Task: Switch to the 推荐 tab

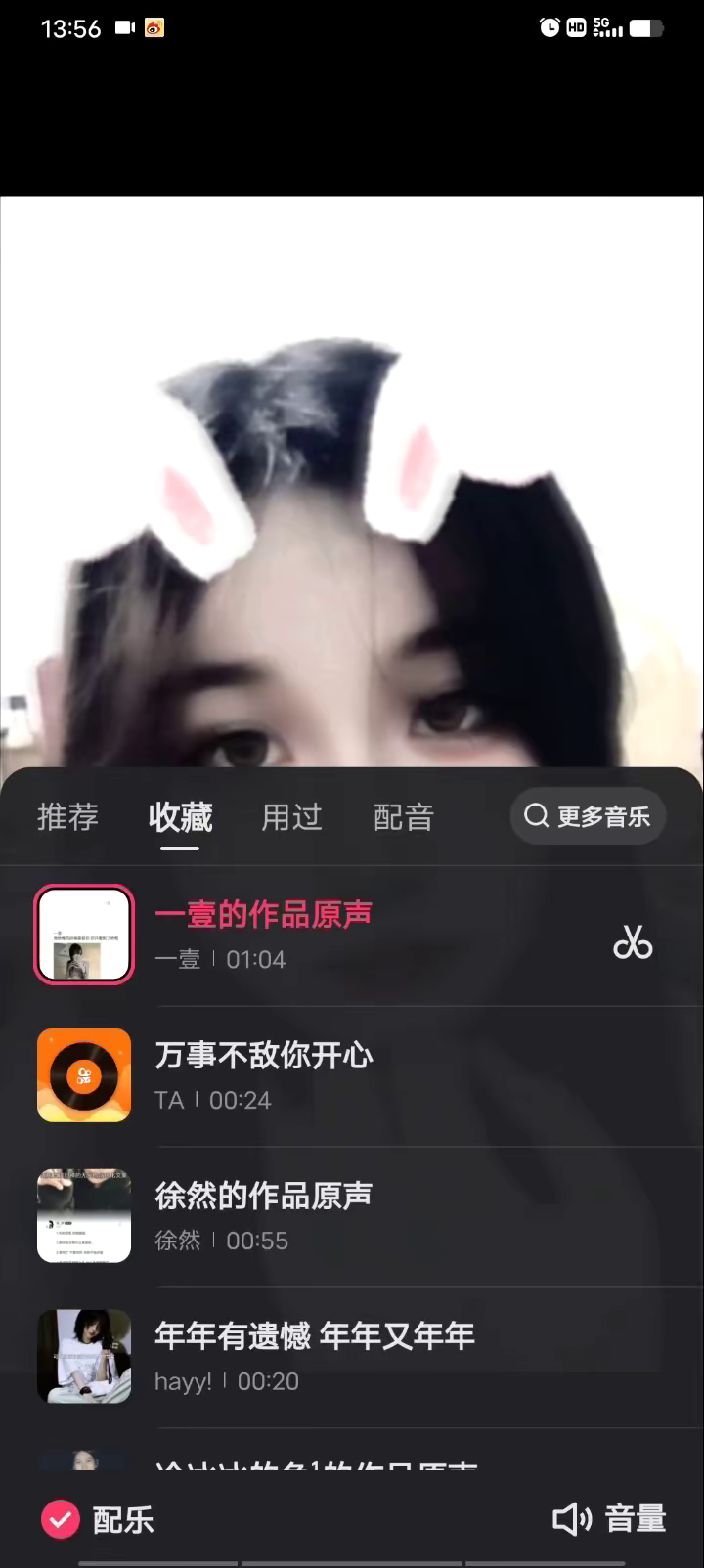Action: (x=67, y=817)
